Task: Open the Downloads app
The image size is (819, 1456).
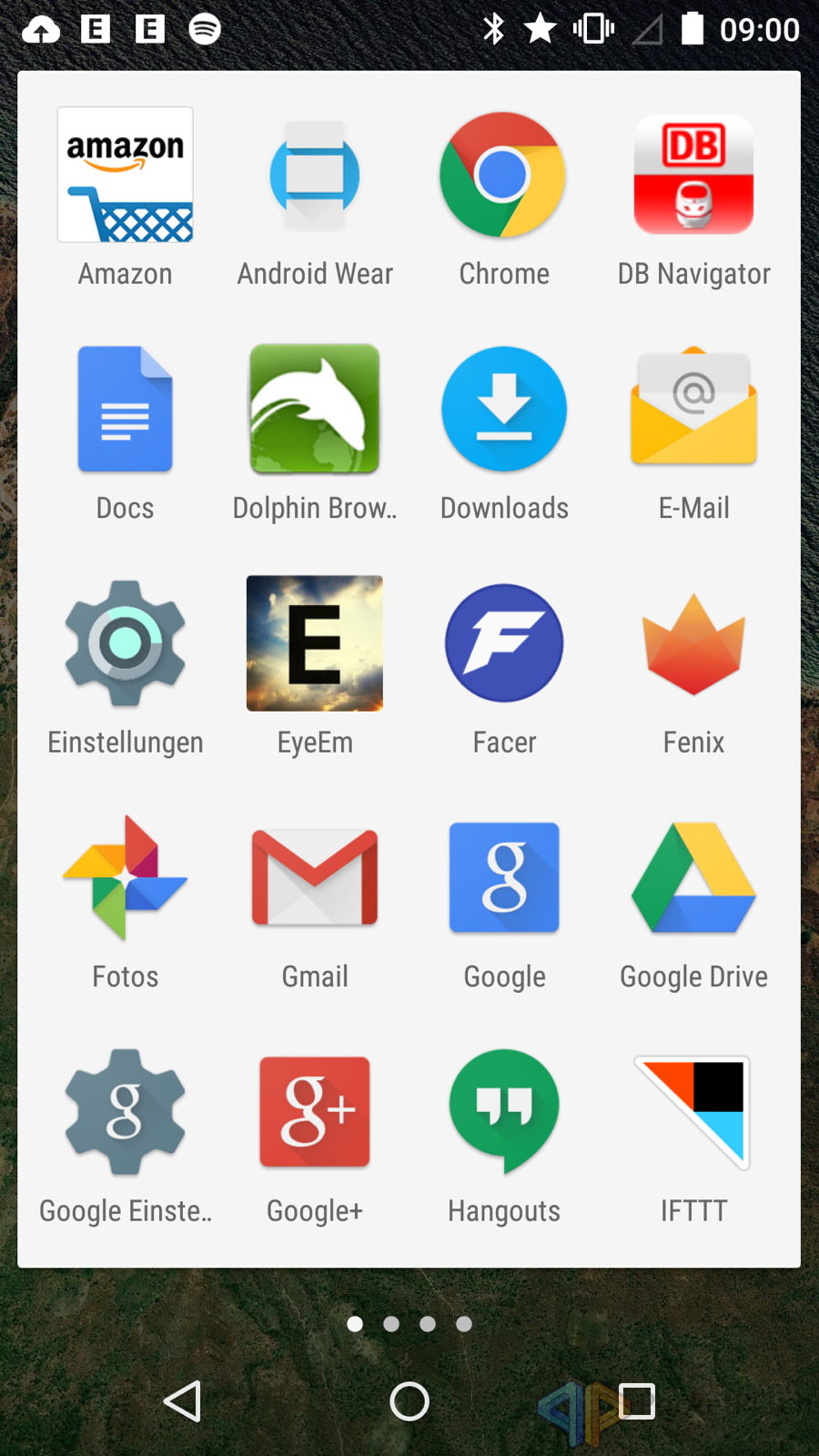Action: click(x=503, y=409)
